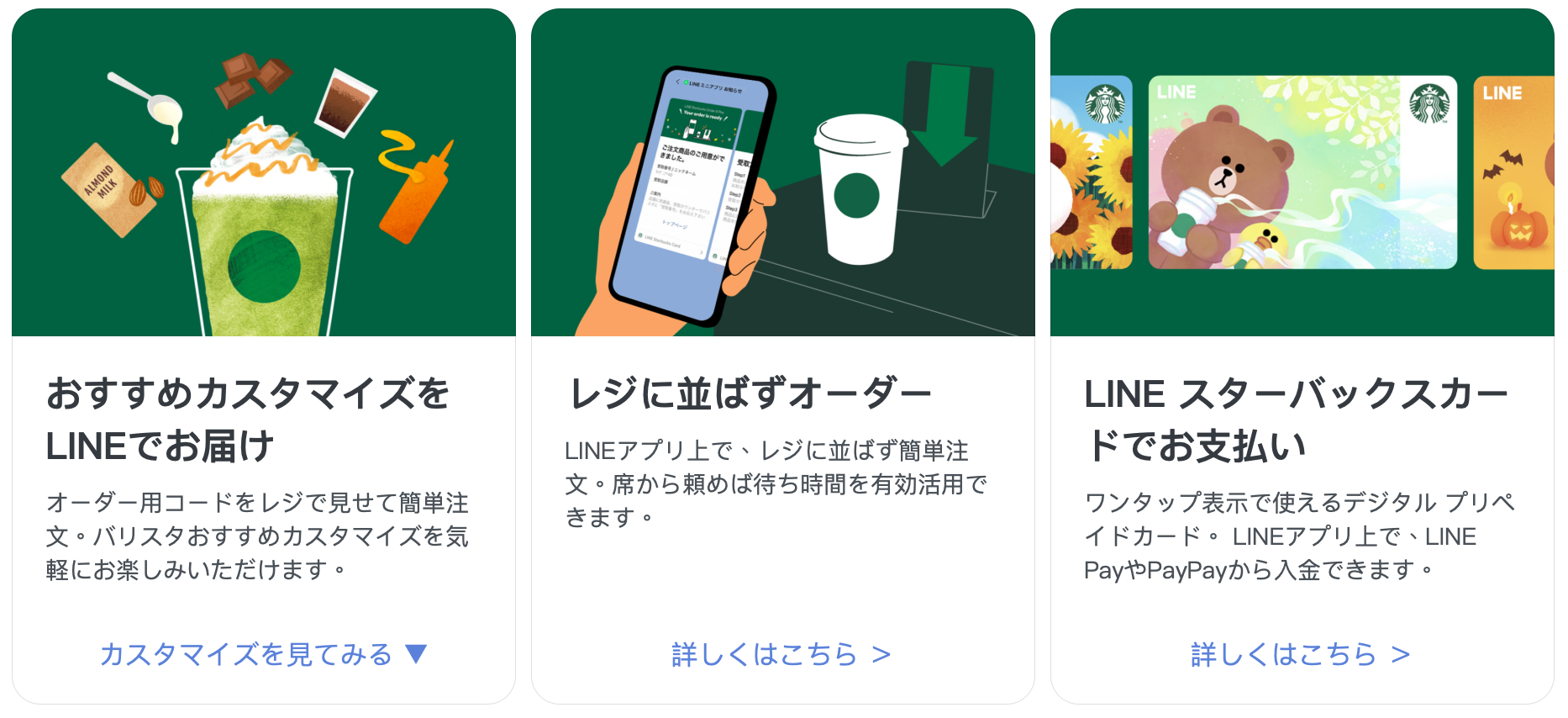Expand the カスタマイズを見てみる link

pyautogui.click(x=263, y=654)
